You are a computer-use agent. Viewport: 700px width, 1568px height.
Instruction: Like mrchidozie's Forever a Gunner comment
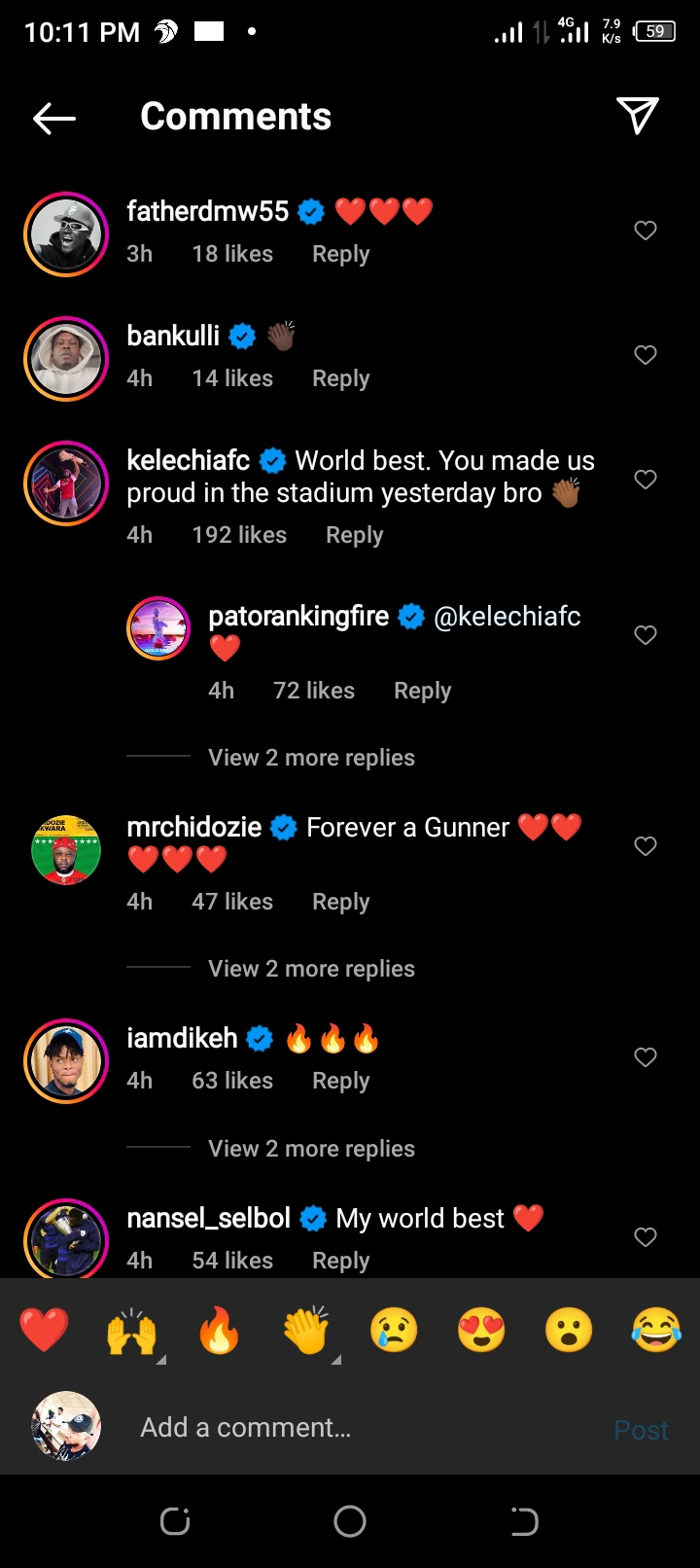tap(646, 846)
